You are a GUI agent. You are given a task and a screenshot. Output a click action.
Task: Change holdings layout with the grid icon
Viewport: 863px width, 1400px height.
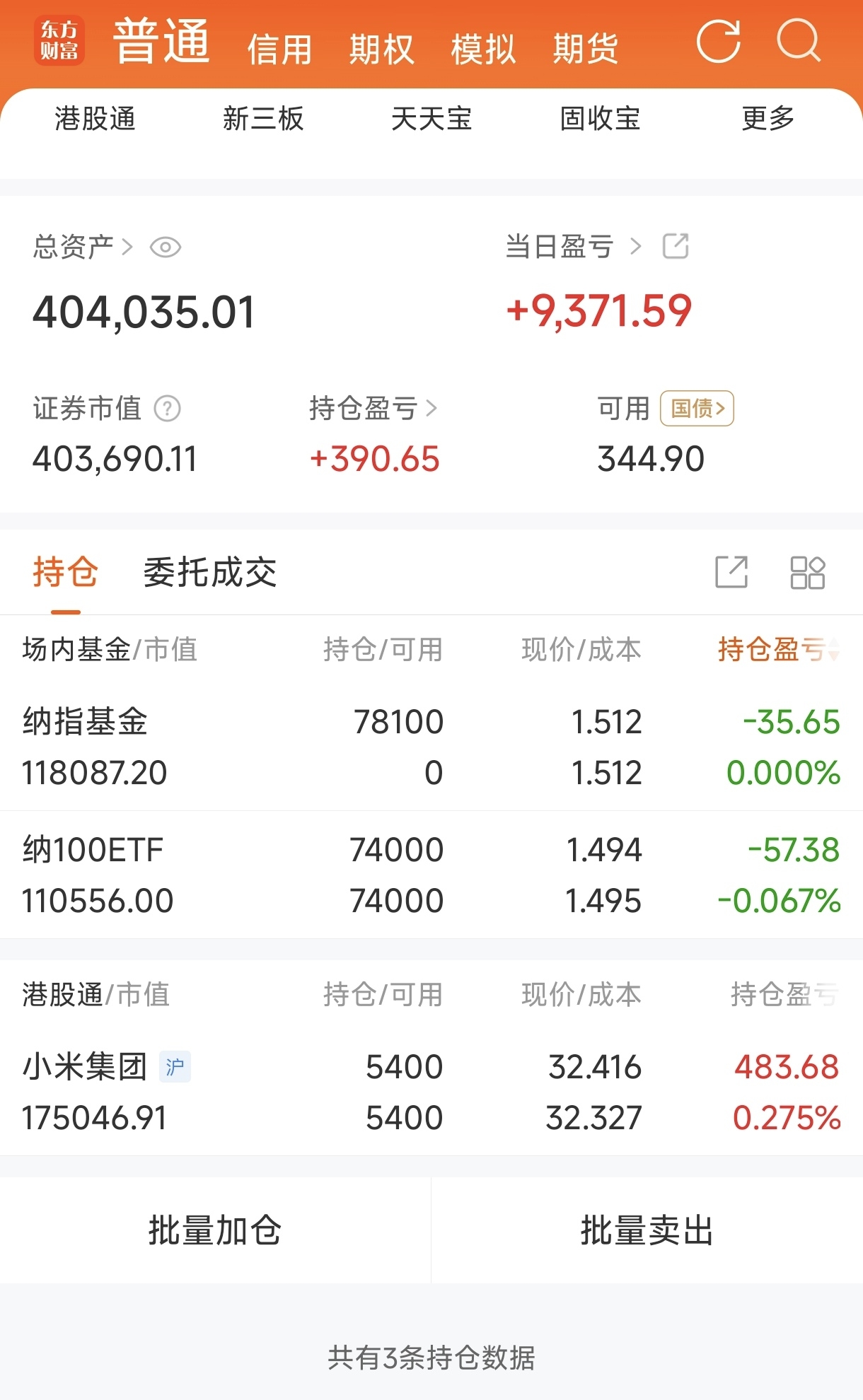[807, 572]
